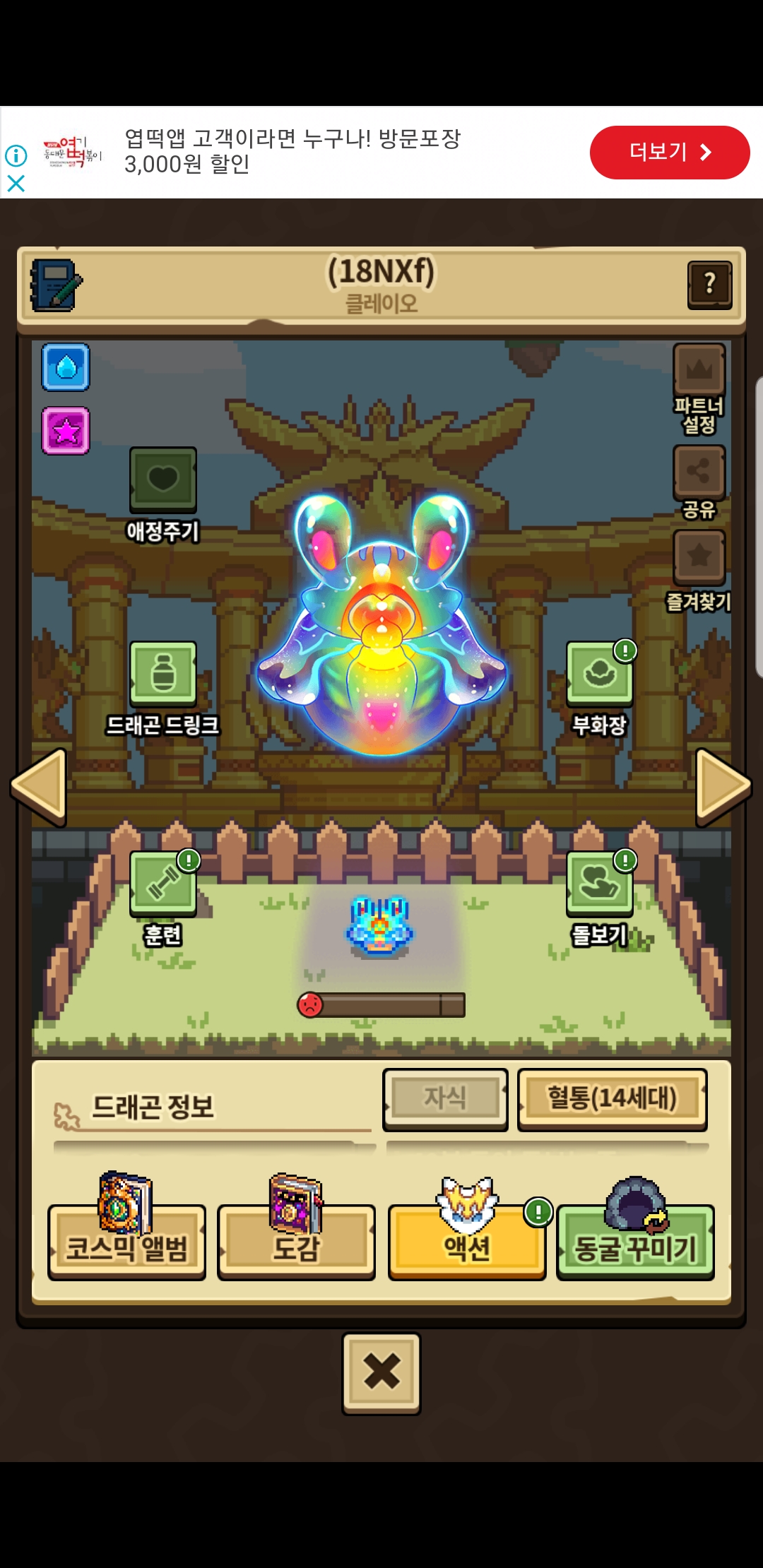The image size is (763, 1568).
Task: Go to previous dragon with left arrow
Action: tap(40, 787)
